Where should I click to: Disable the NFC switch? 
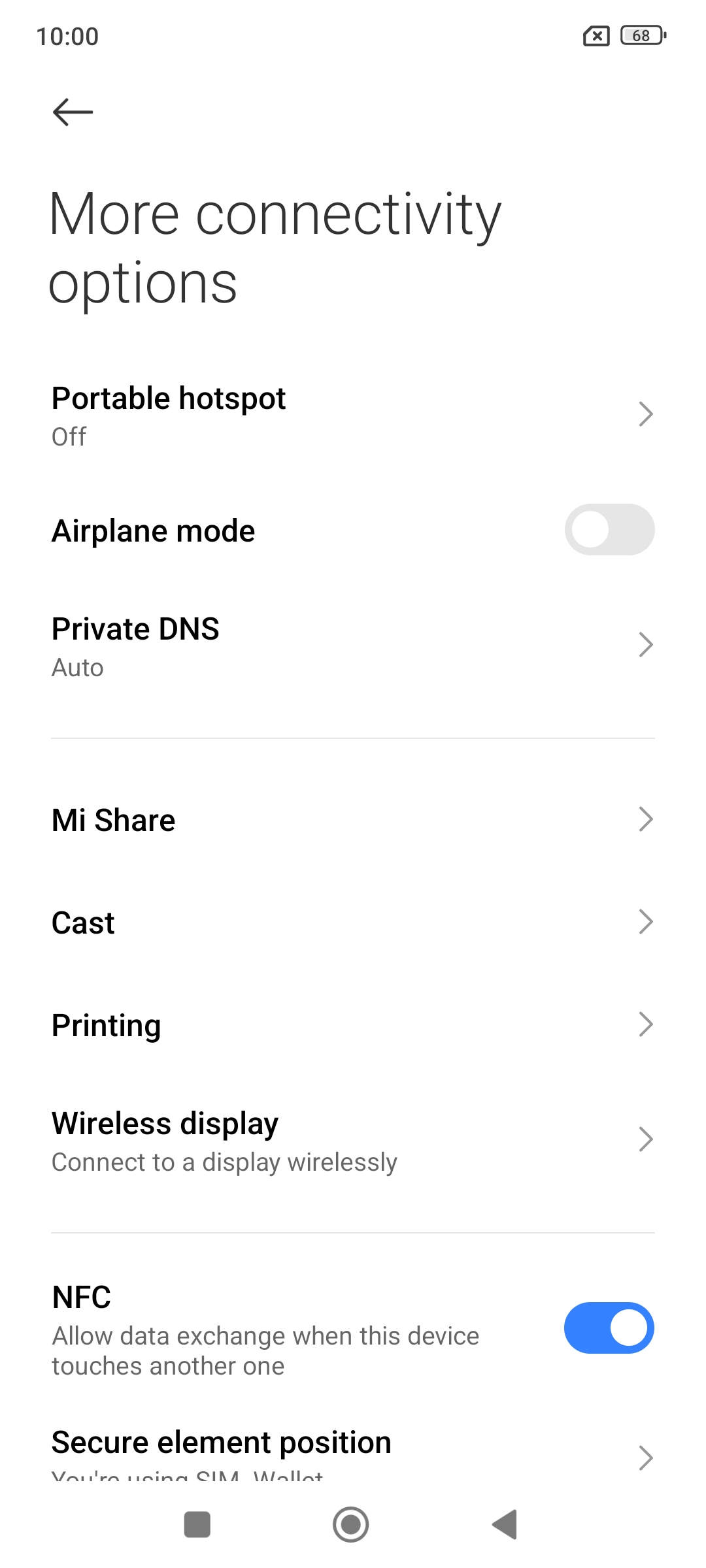click(609, 1328)
